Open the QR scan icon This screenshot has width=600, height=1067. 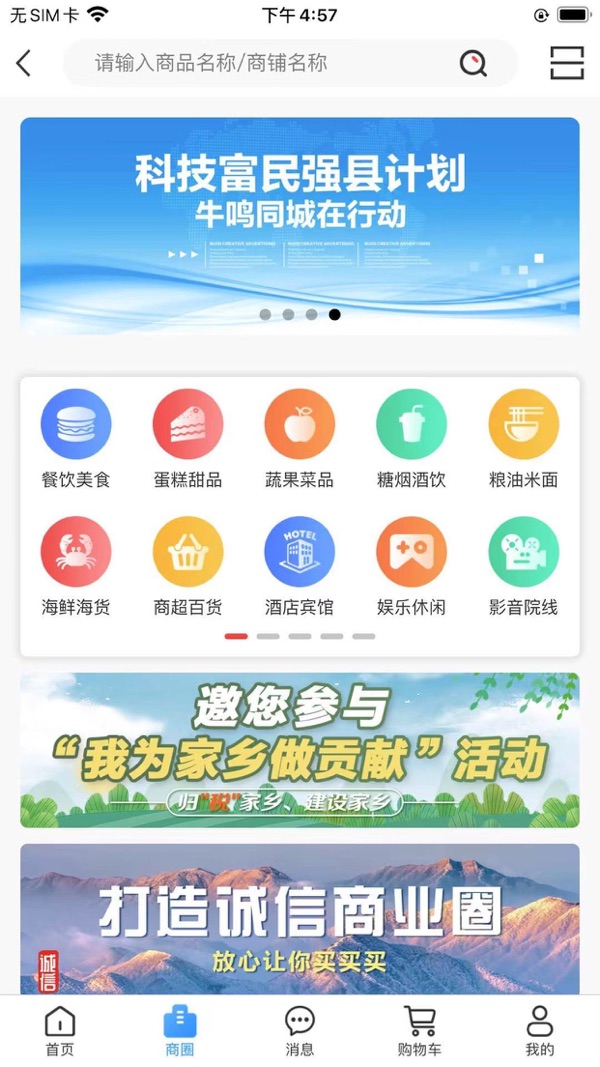coord(567,63)
